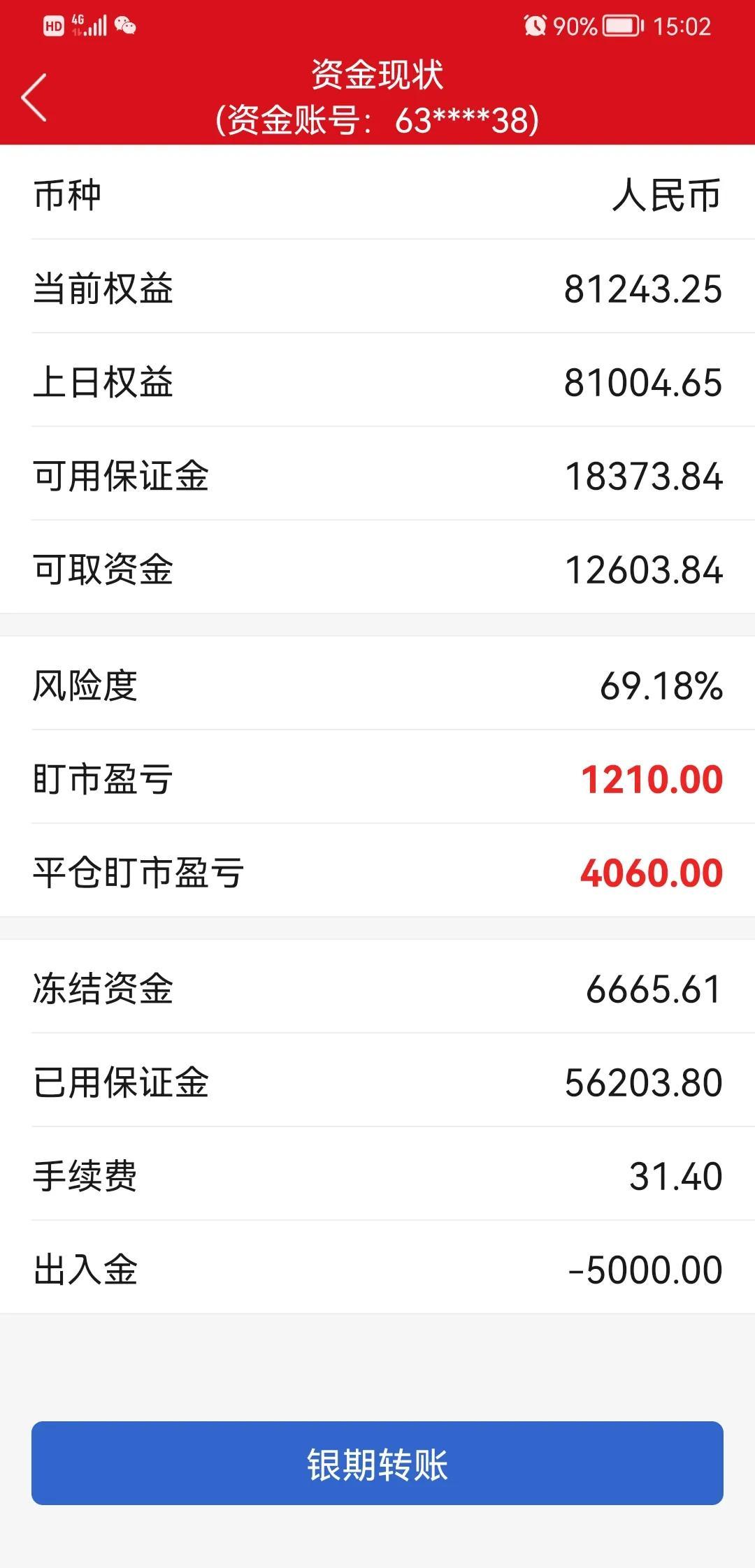The width and height of the screenshot is (755, 1568).
Task: Open 银期转账 bank-futures transfer
Action: 377,1462
